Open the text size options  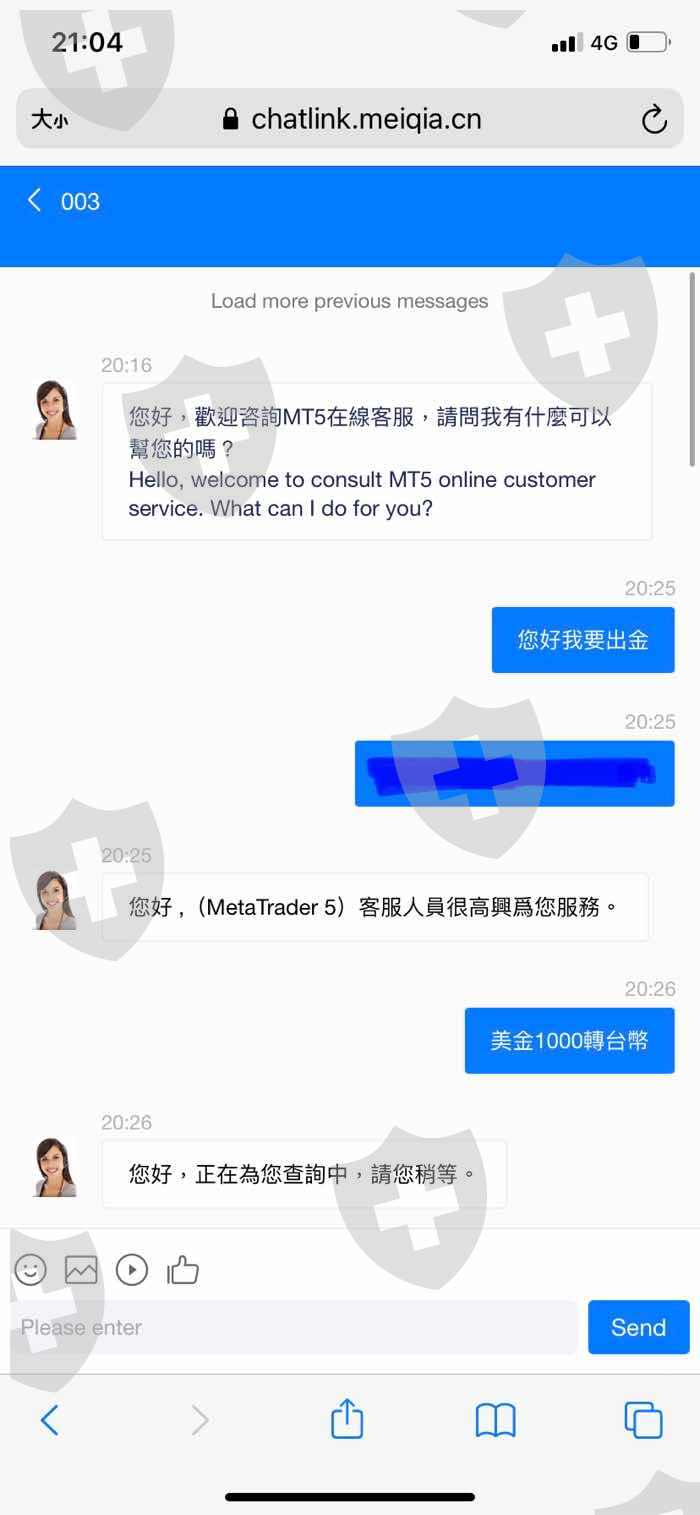click(49, 120)
